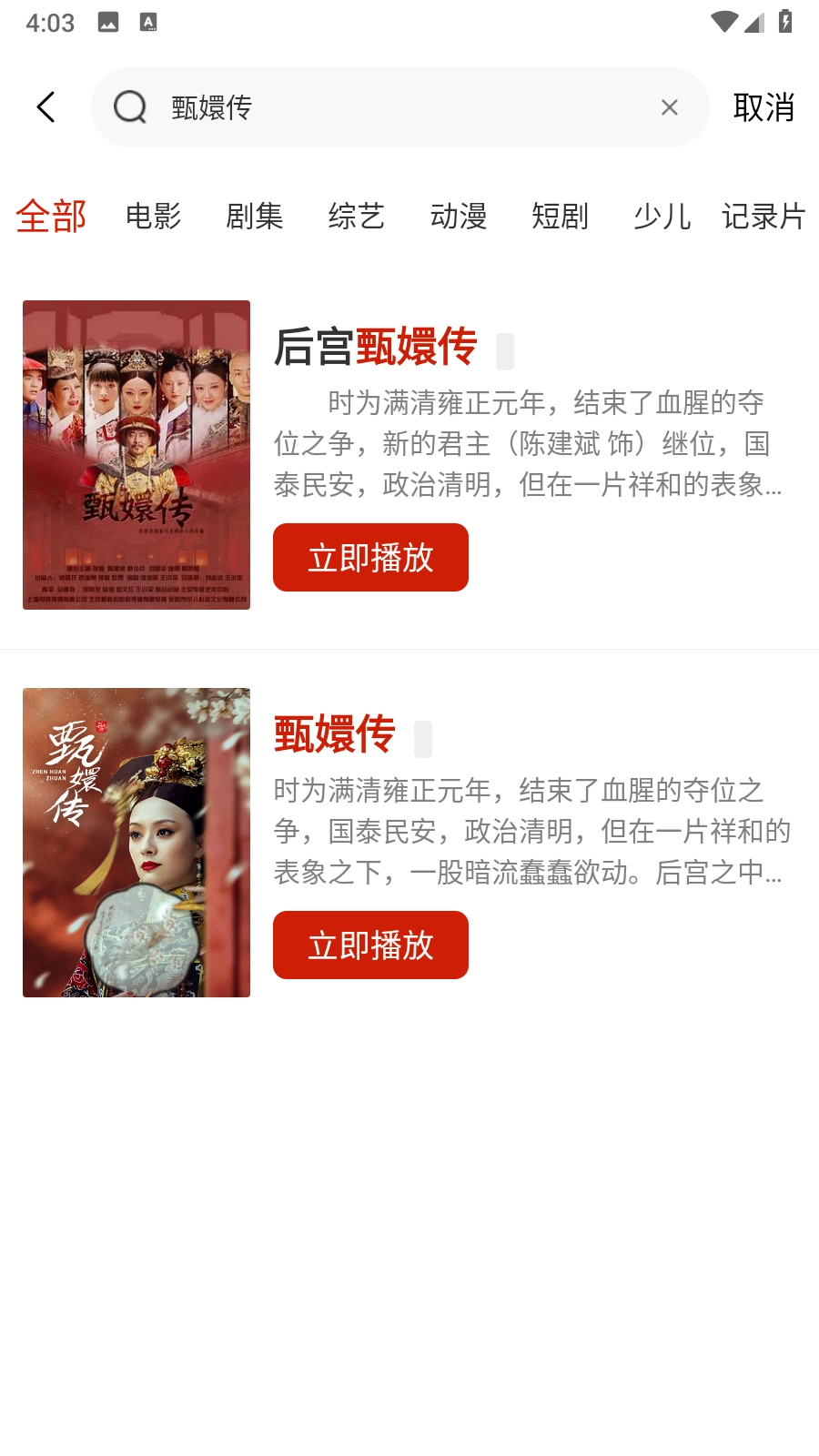
Task: Cancel the search with 取消
Action: coord(763,107)
